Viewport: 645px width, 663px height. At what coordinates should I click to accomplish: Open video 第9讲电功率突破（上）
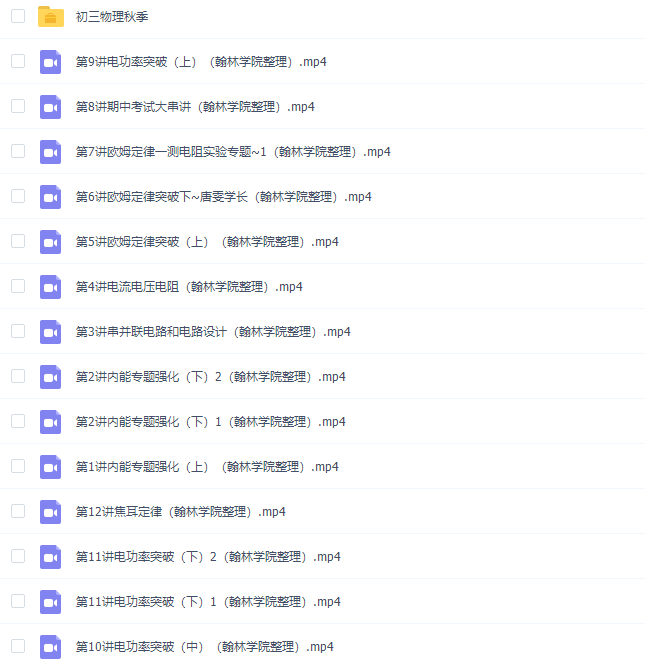pos(201,62)
